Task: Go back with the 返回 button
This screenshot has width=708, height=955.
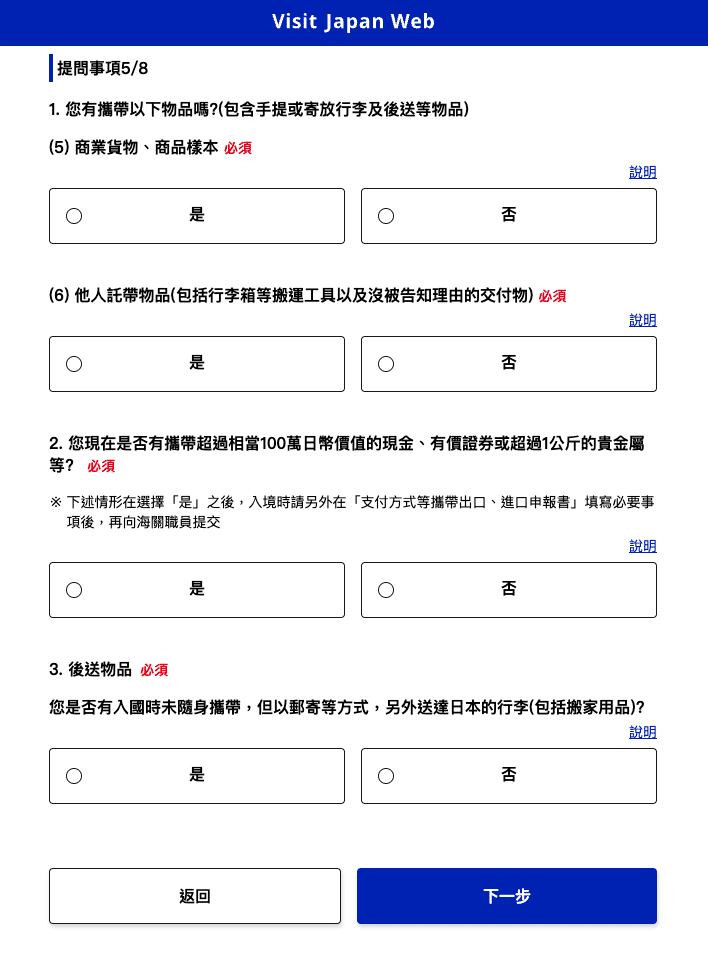Action: coord(195,896)
